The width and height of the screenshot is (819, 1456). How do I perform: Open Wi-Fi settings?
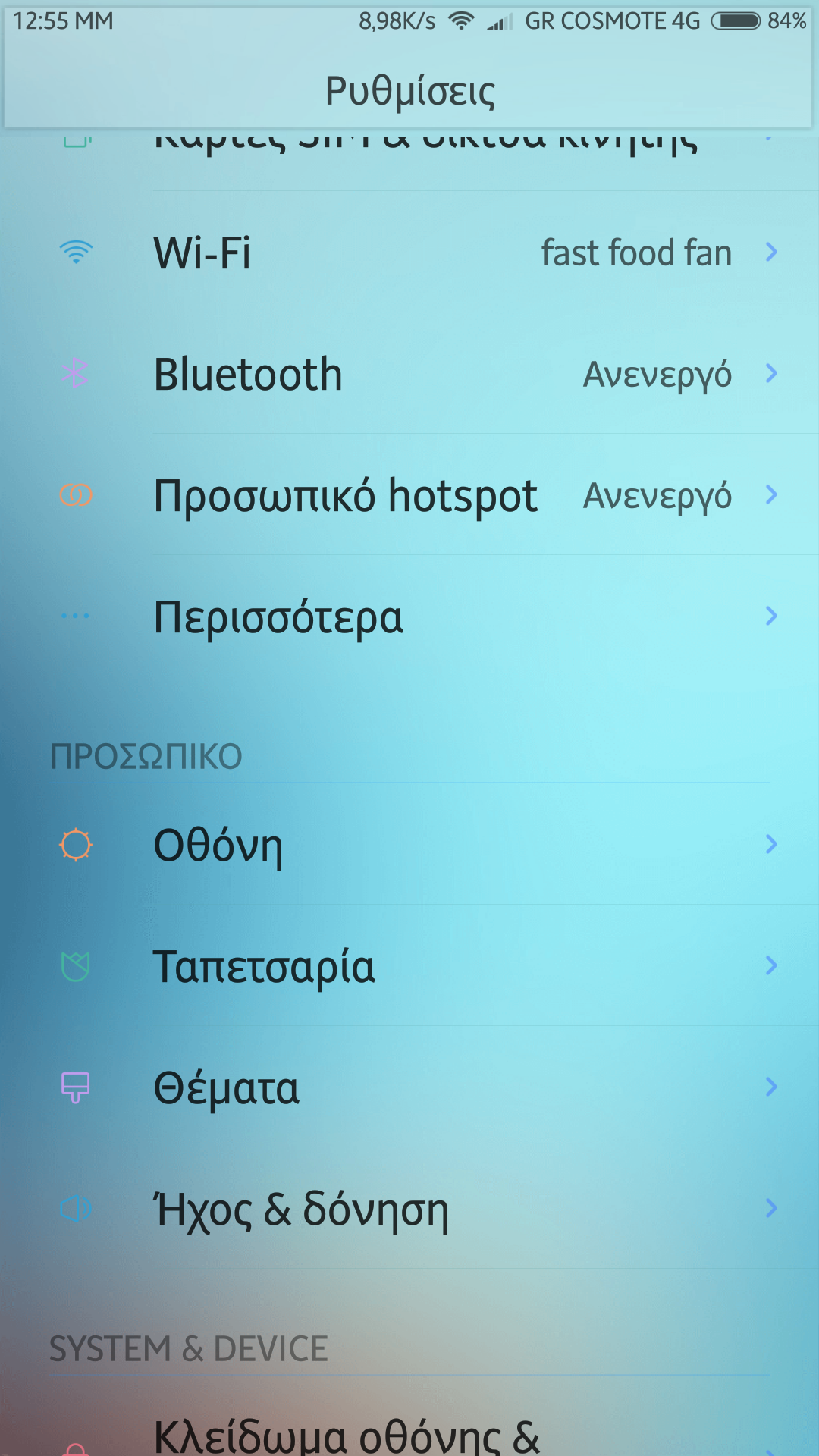[x=409, y=253]
